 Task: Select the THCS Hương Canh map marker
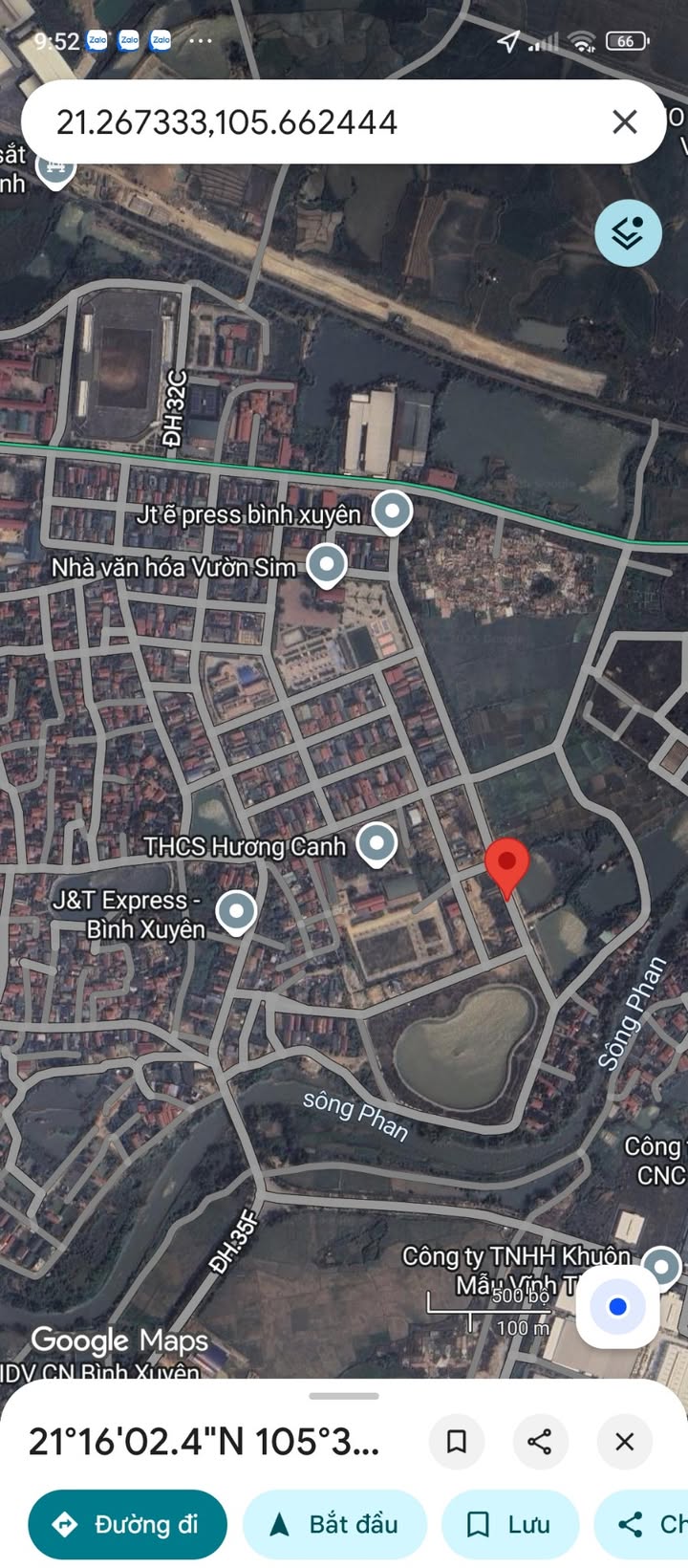[376, 844]
